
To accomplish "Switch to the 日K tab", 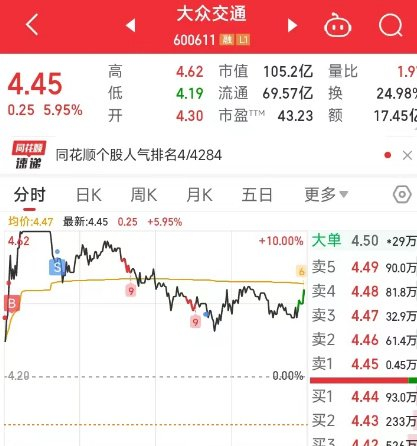I will 89,195.
